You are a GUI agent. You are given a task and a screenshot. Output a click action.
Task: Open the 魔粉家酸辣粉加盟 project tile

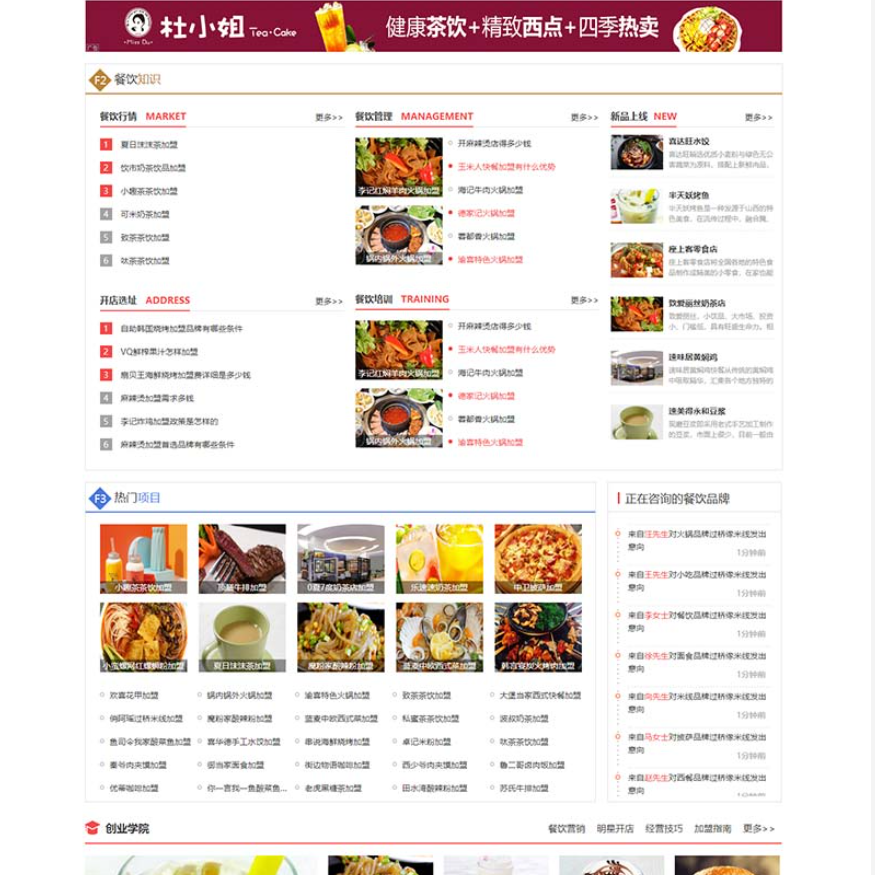coord(340,637)
